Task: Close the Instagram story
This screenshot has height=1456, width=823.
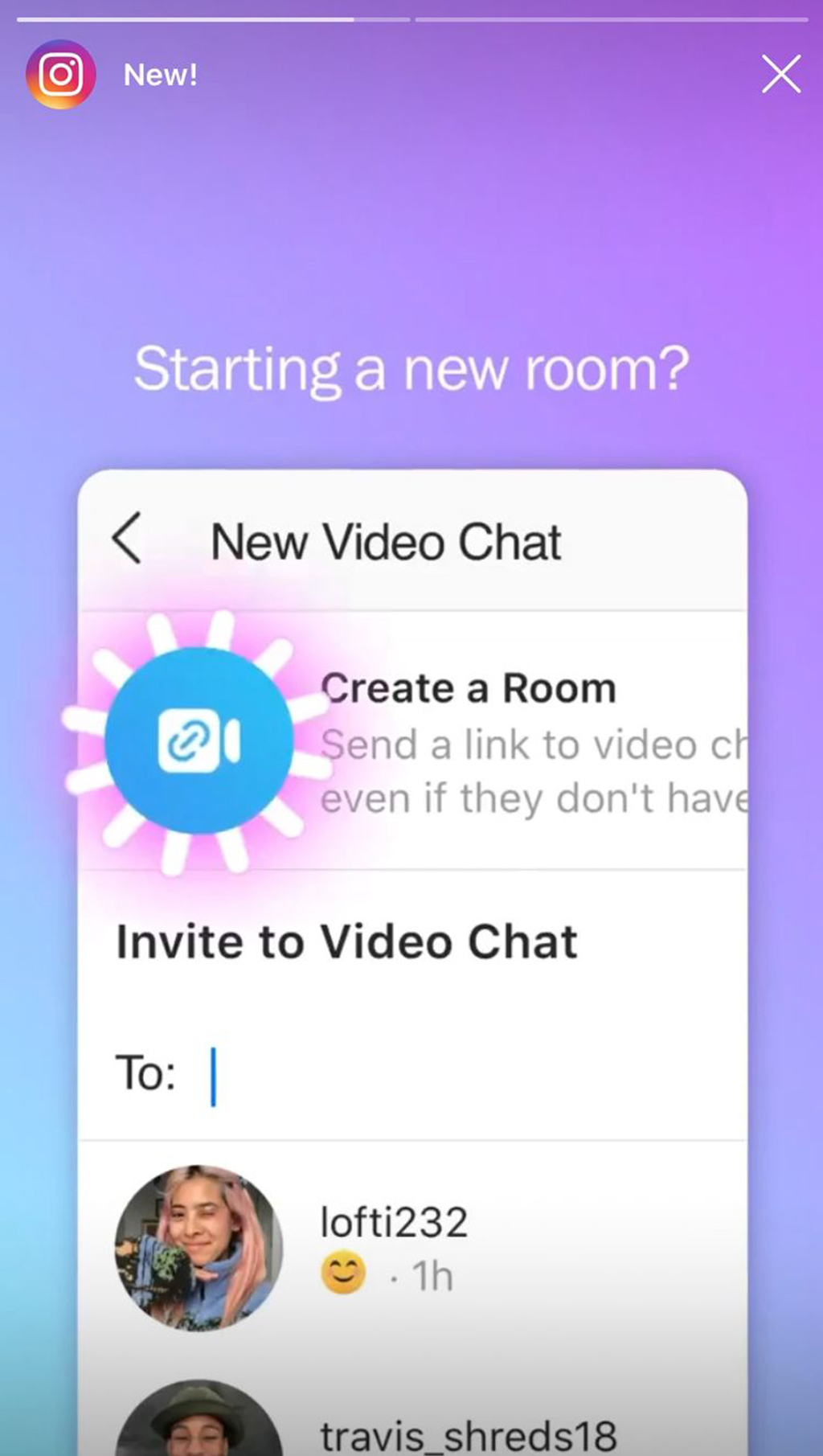Action: tap(780, 75)
